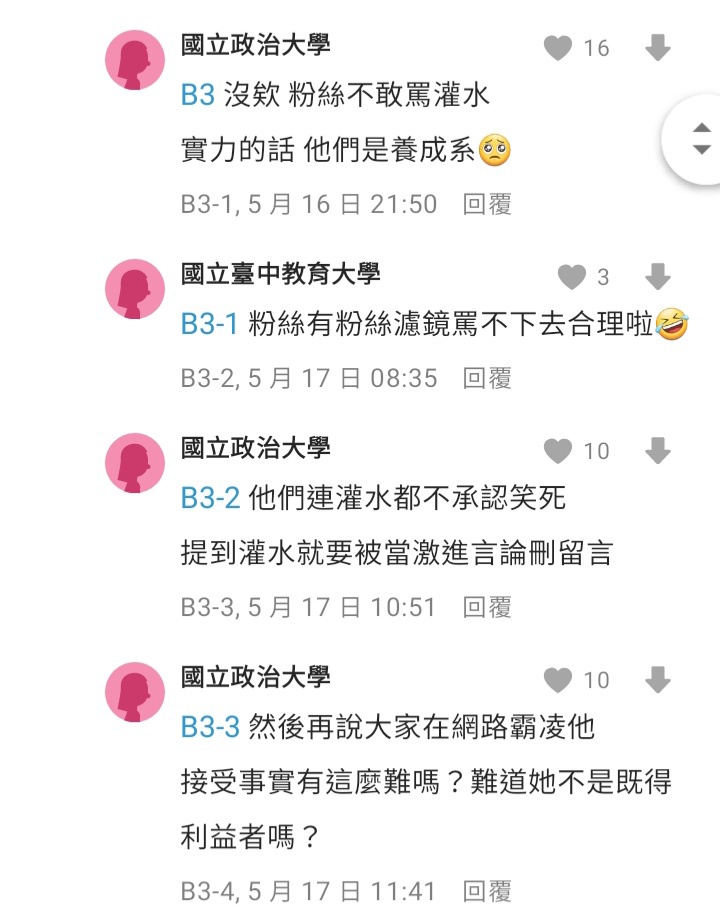Screen dimensions: 720x917
Task: Tap the floating up-down sort button
Action: tap(701, 137)
